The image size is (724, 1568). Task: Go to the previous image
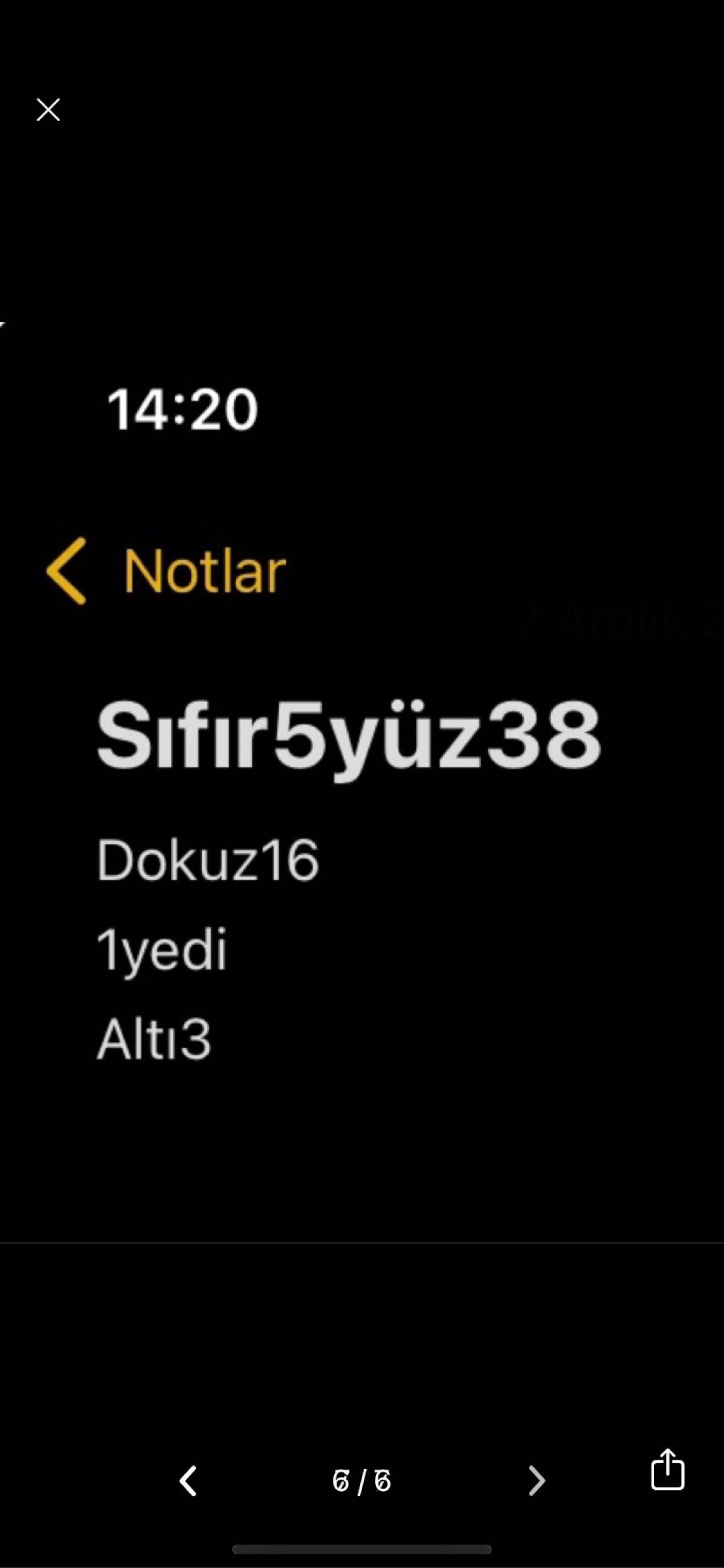(188, 1480)
